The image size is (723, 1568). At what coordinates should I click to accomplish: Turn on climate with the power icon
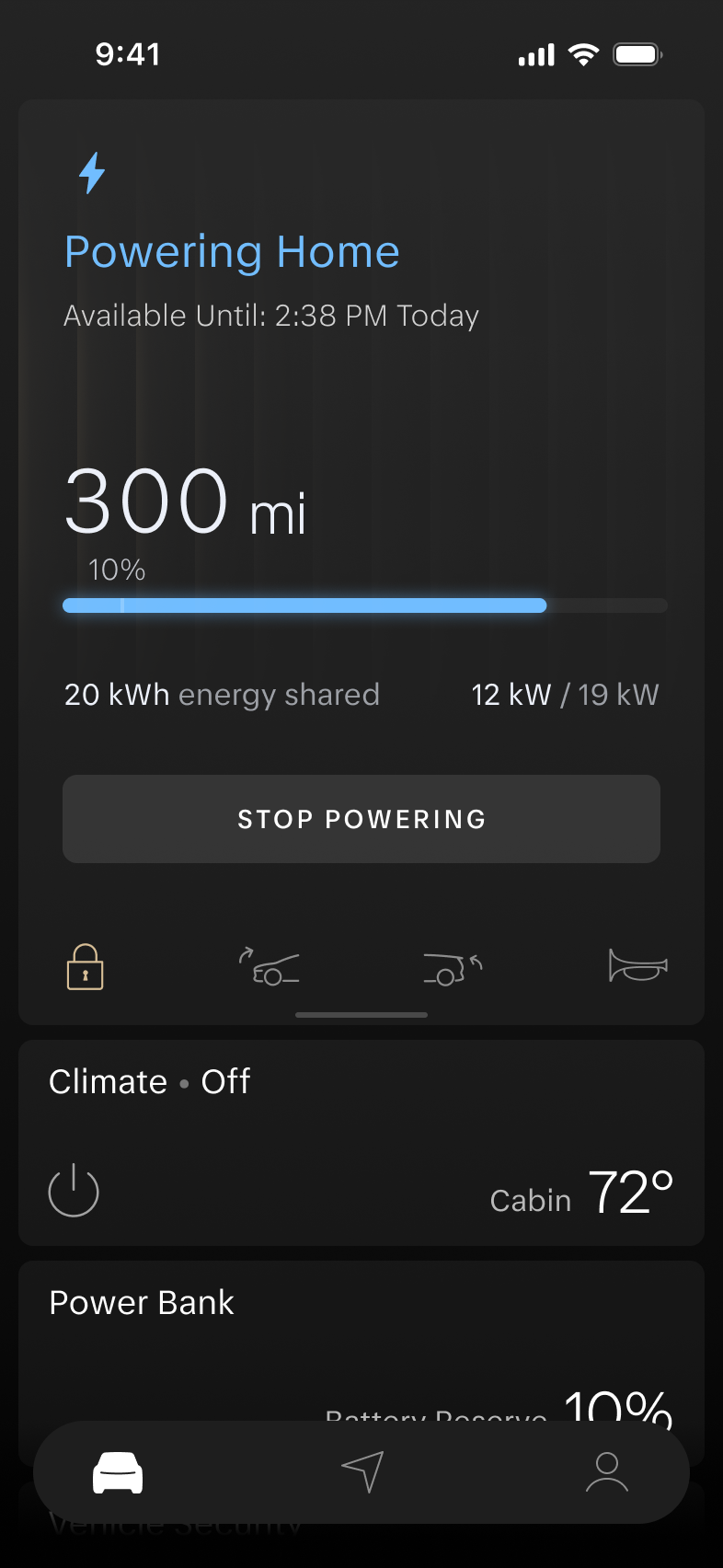click(74, 1191)
